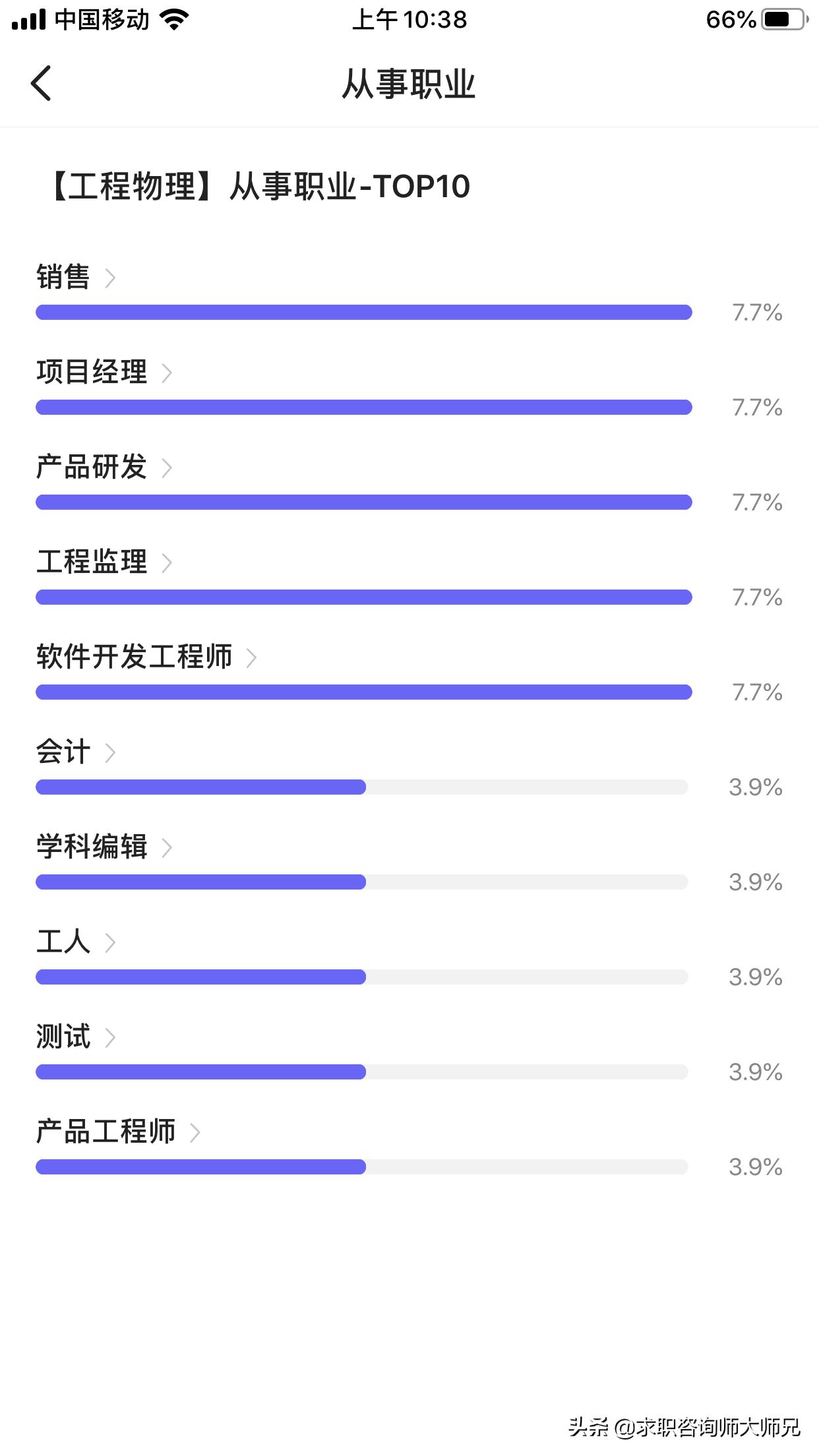The width and height of the screenshot is (819, 1456).
Task: Tap the page title 从事职业
Action: click(x=409, y=84)
